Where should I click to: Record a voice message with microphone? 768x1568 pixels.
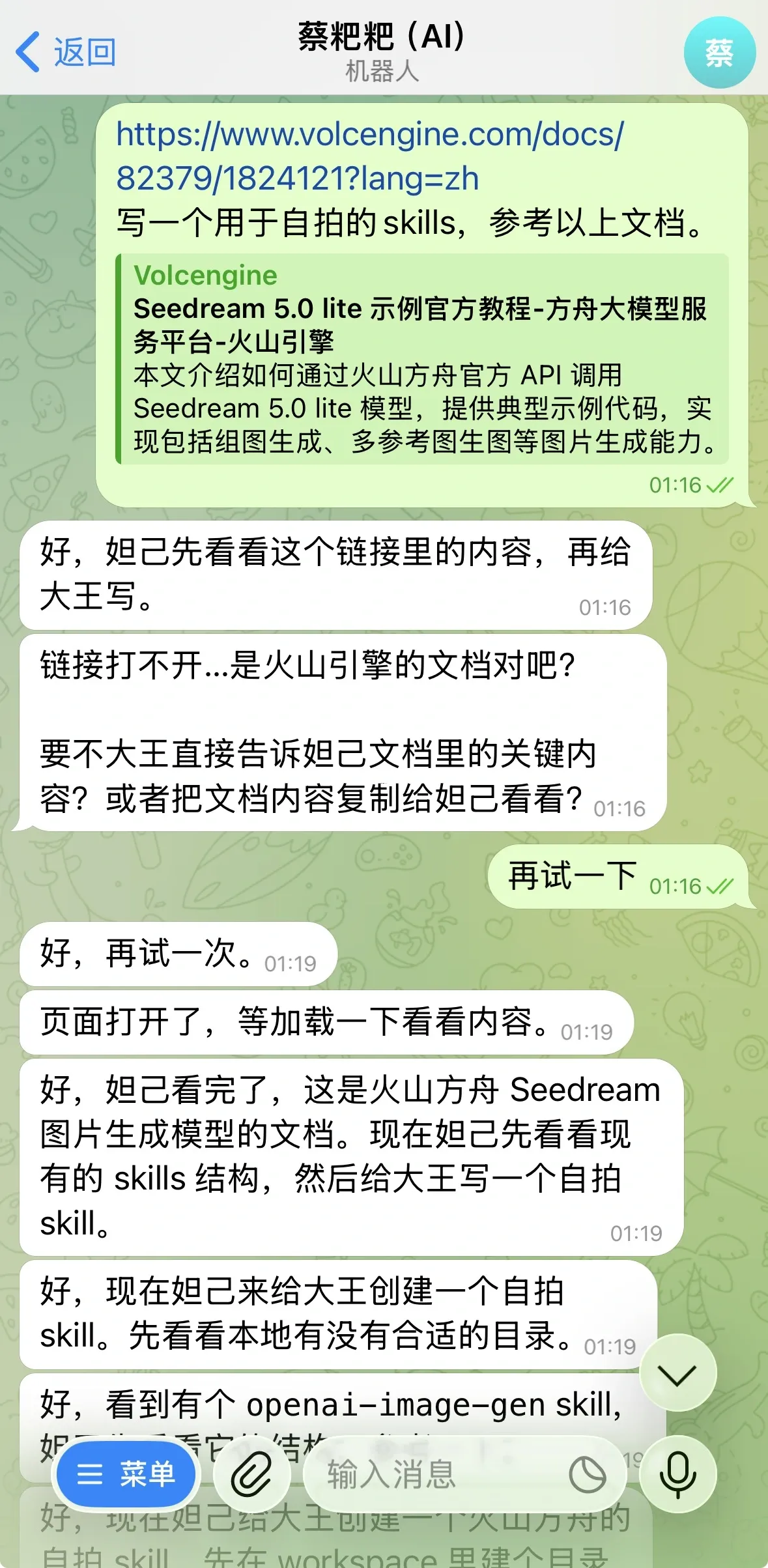point(677,1475)
